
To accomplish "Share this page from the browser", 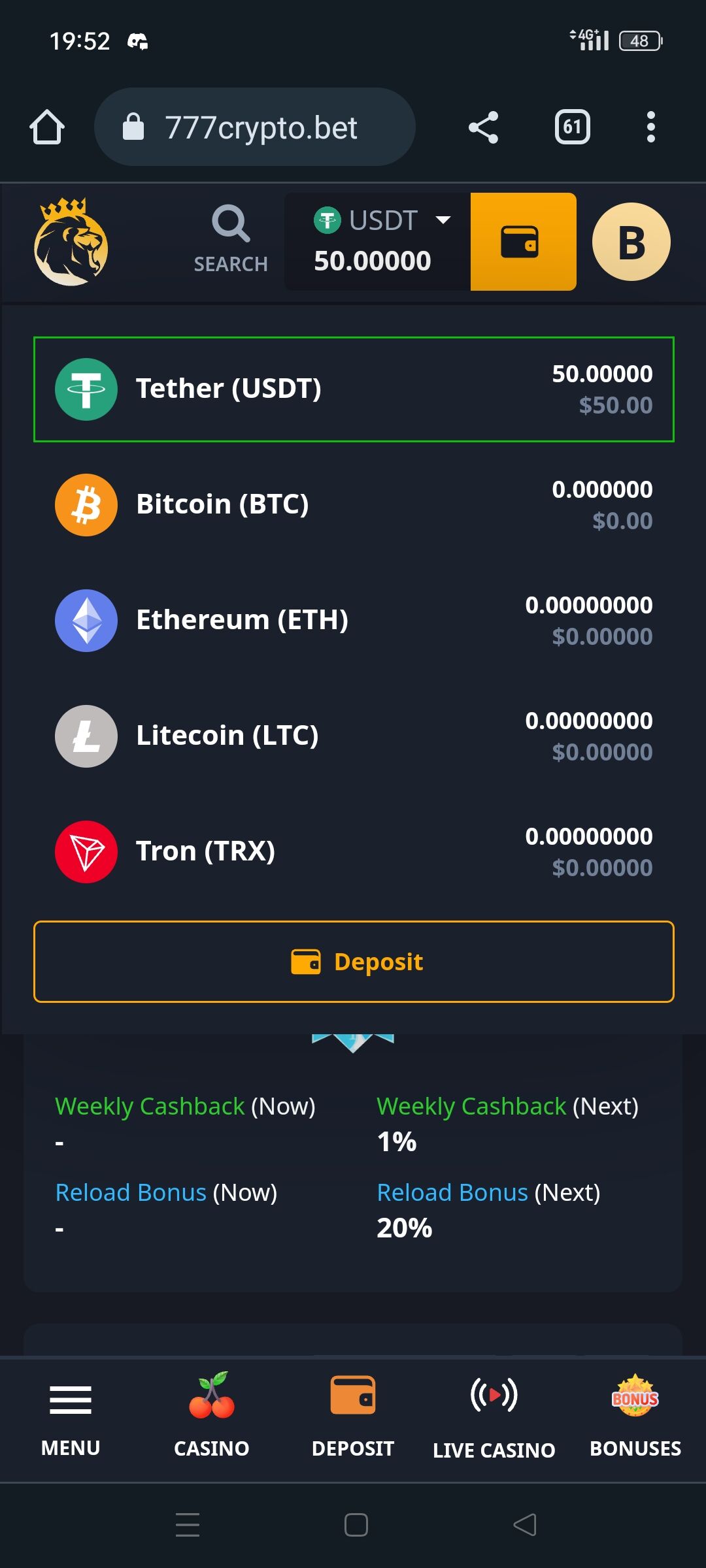I will 484,127.
